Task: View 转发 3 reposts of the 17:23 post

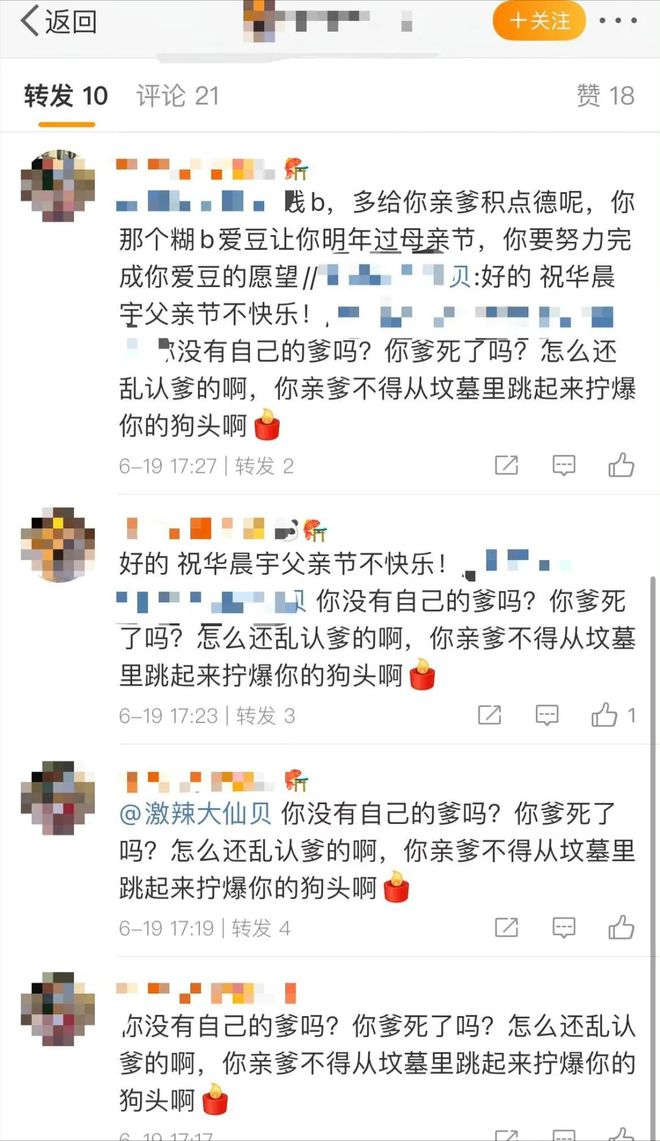Action: [265, 715]
